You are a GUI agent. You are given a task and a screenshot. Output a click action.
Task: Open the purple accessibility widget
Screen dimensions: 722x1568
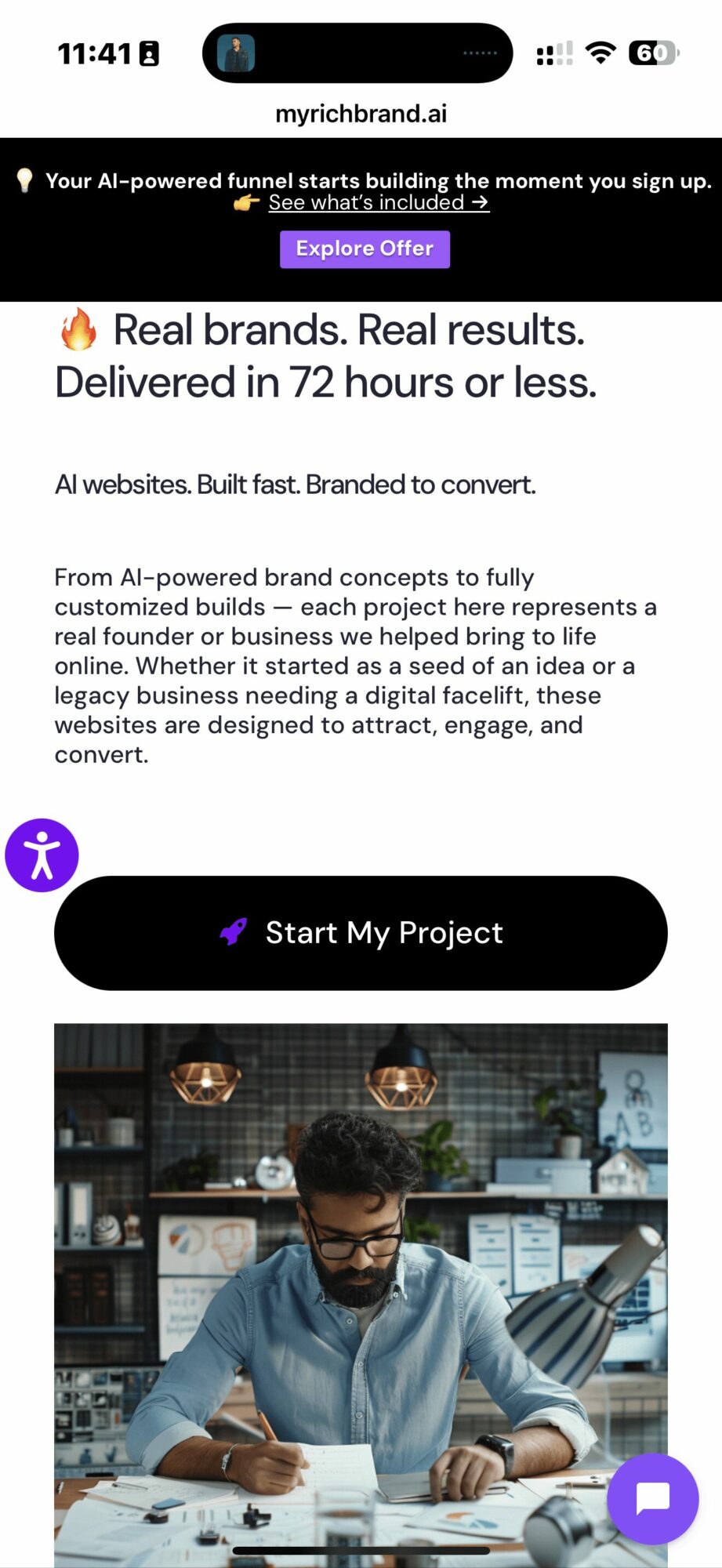42,855
